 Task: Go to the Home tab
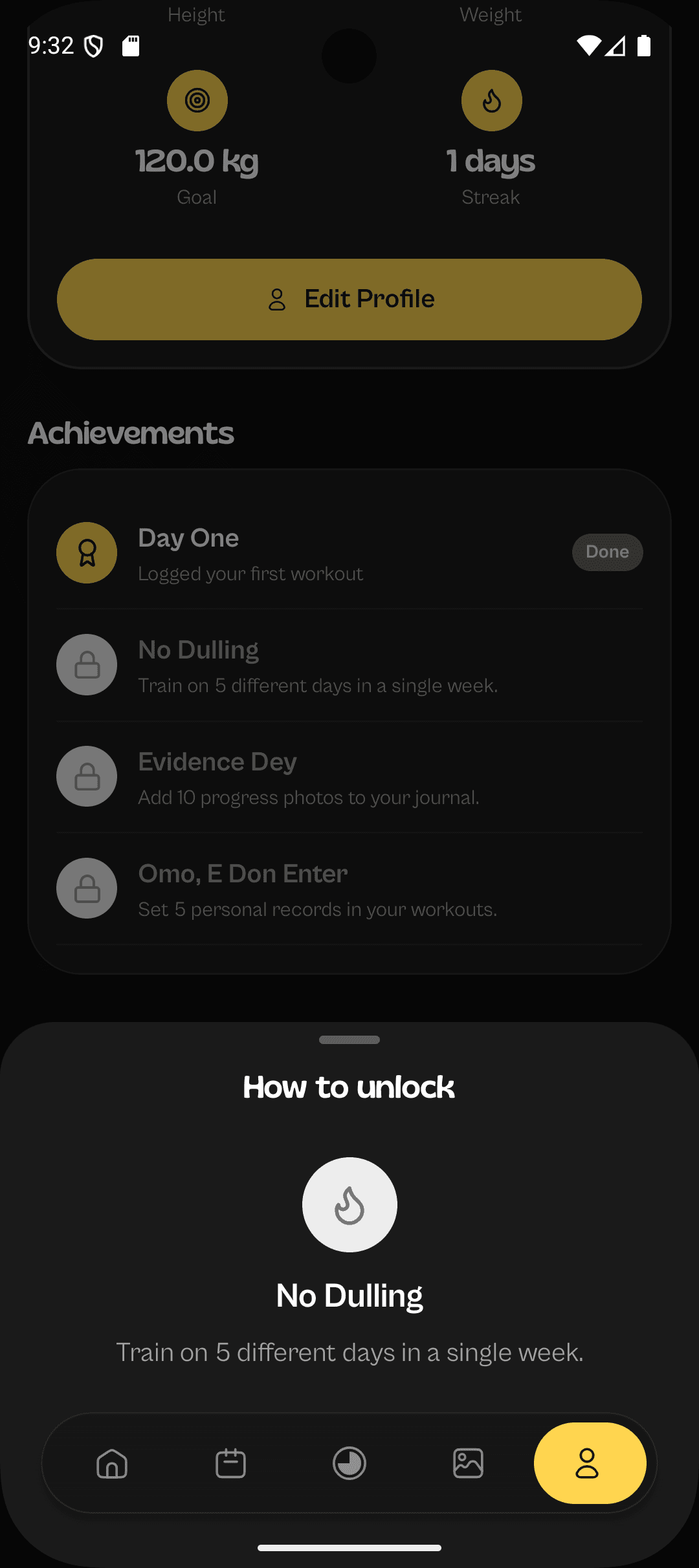[x=112, y=1463]
